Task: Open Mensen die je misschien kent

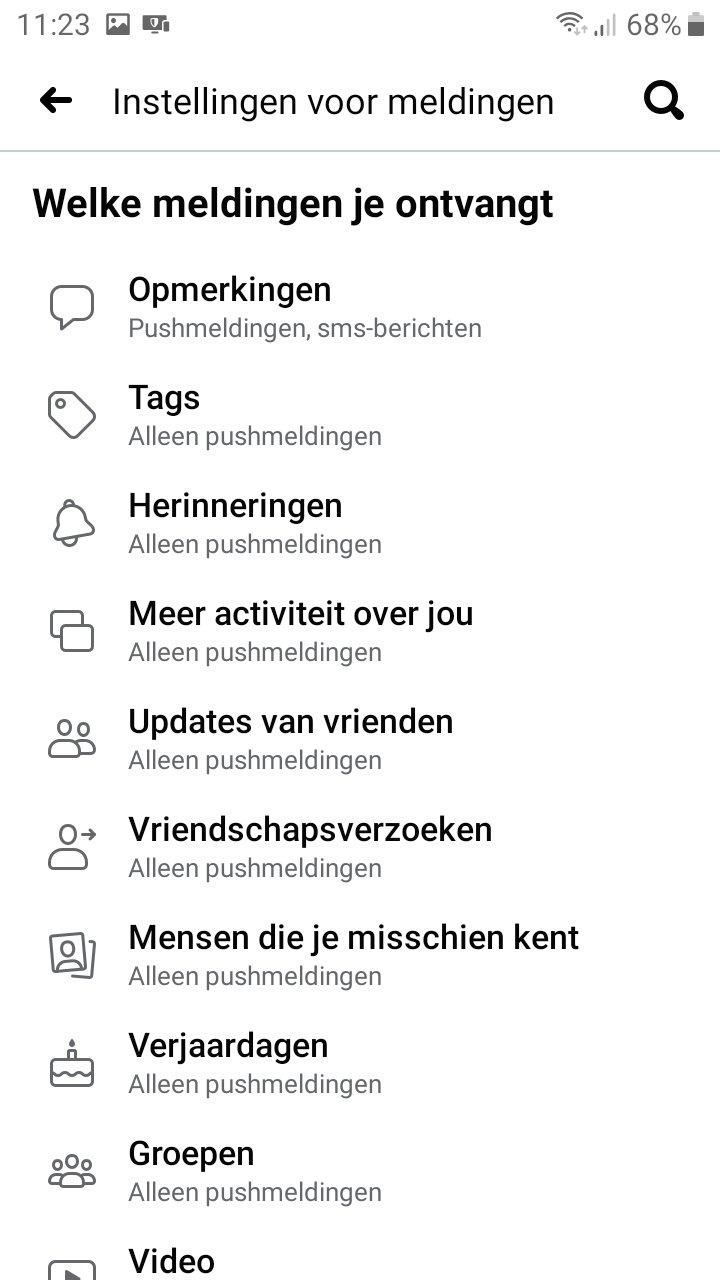Action: point(360,956)
